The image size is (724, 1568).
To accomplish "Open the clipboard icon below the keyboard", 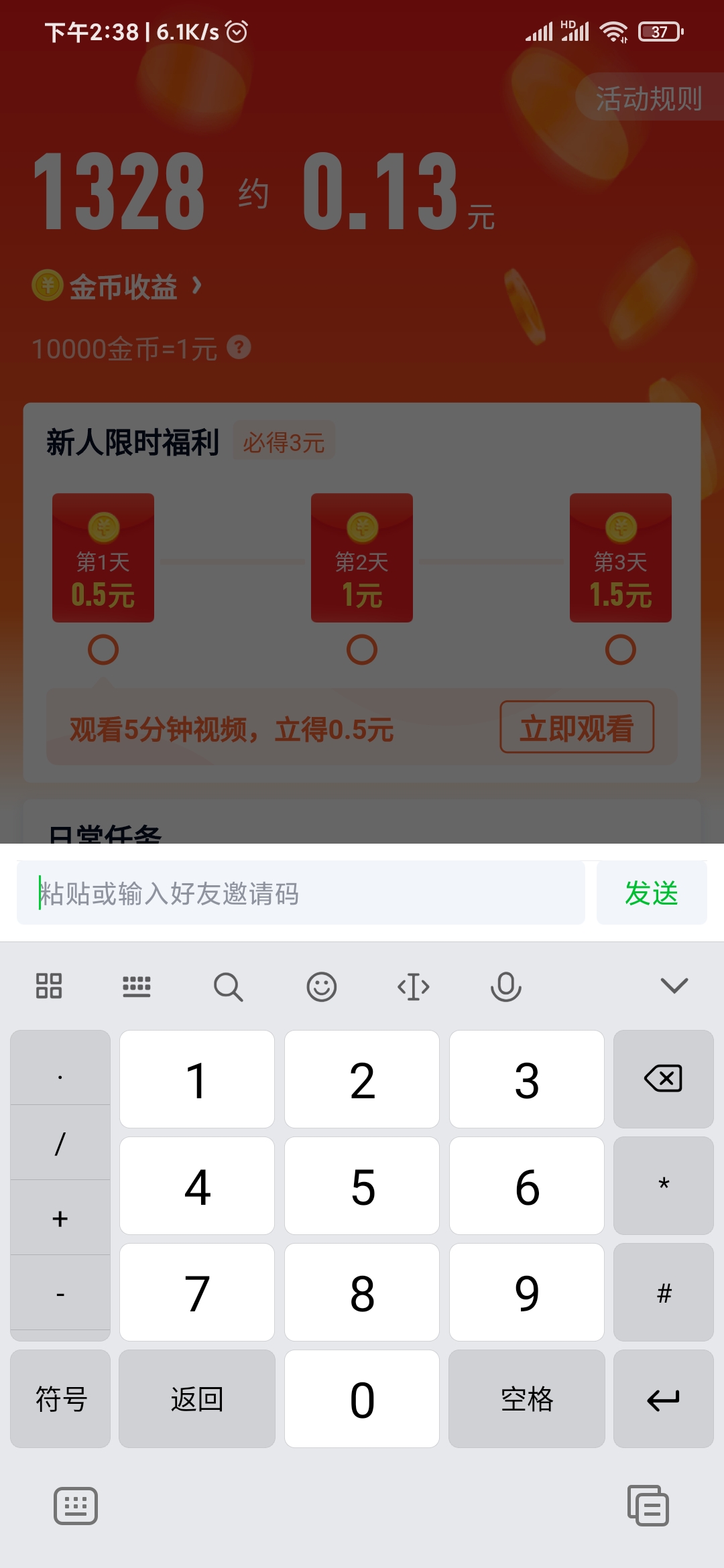I will click(648, 1506).
